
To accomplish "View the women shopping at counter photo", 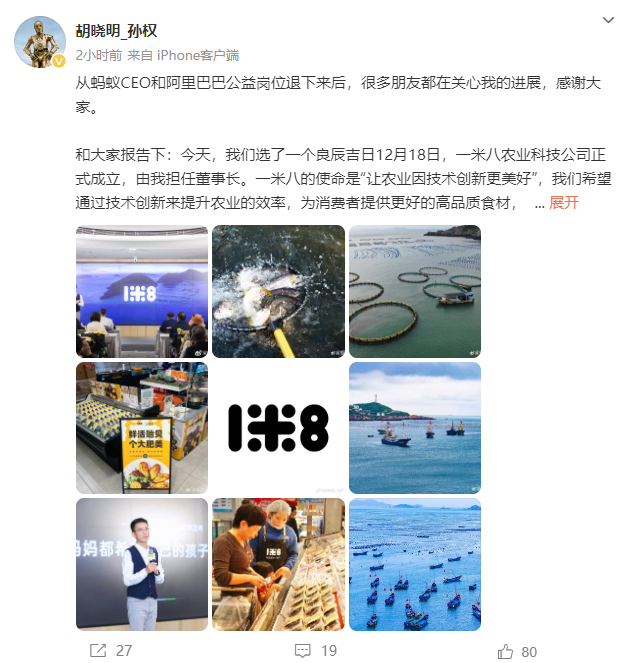I will tap(278, 564).
